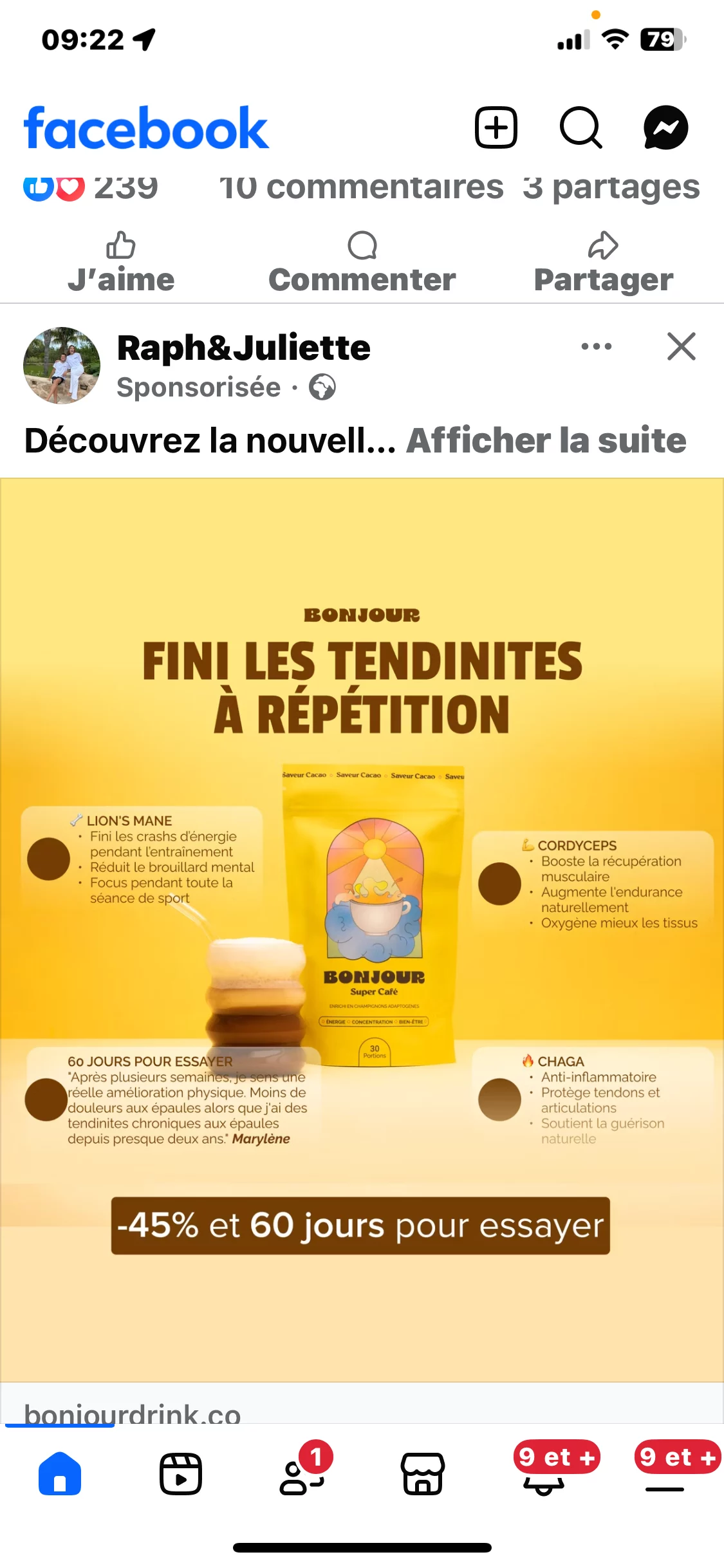Viewport: 724px width, 1568px height.
Task: Dismiss the Raph&Juliette sponsored post
Action: [x=681, y=346]
